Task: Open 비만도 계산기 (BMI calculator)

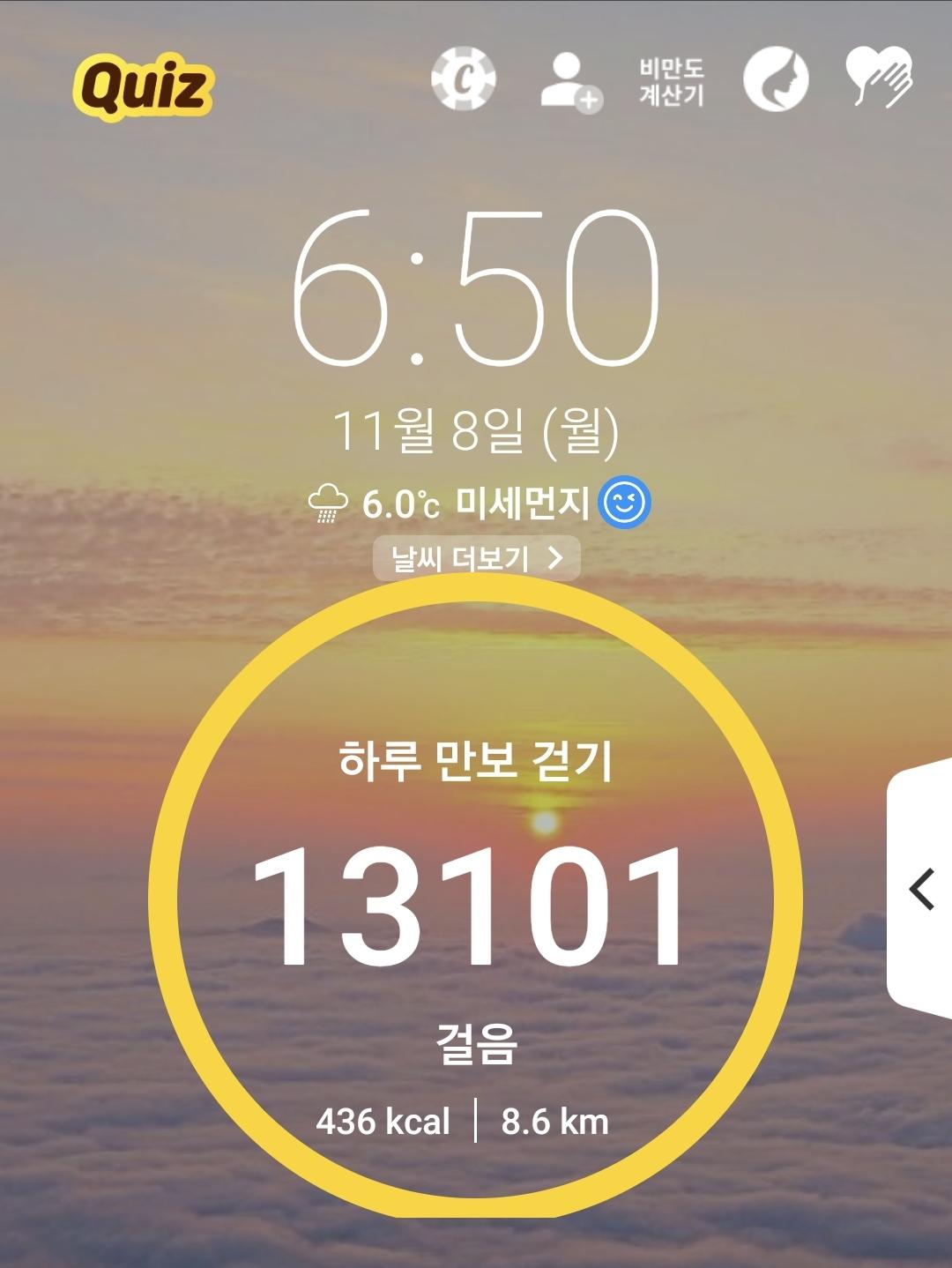Action: [672, 82]
